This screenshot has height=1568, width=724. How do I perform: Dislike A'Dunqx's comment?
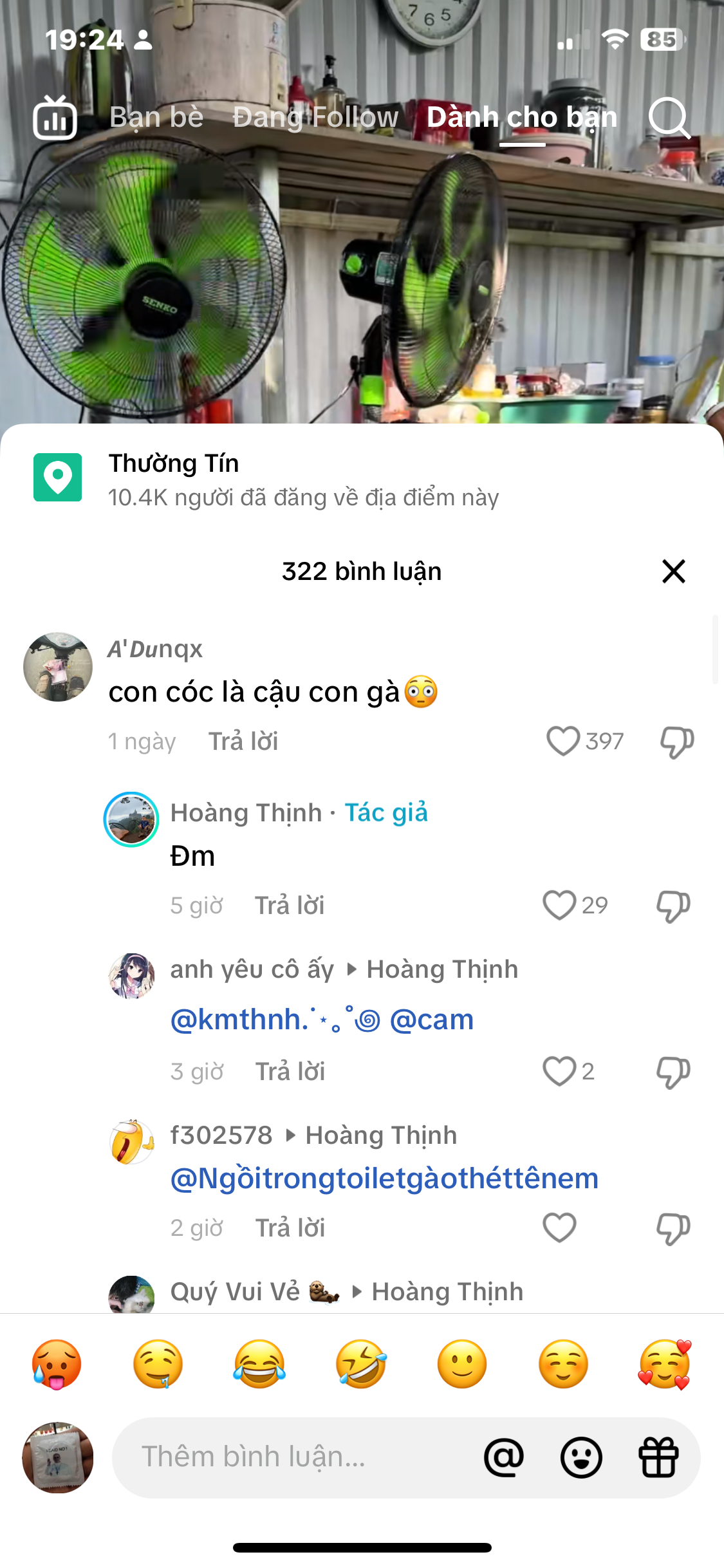tap(676, 742)
